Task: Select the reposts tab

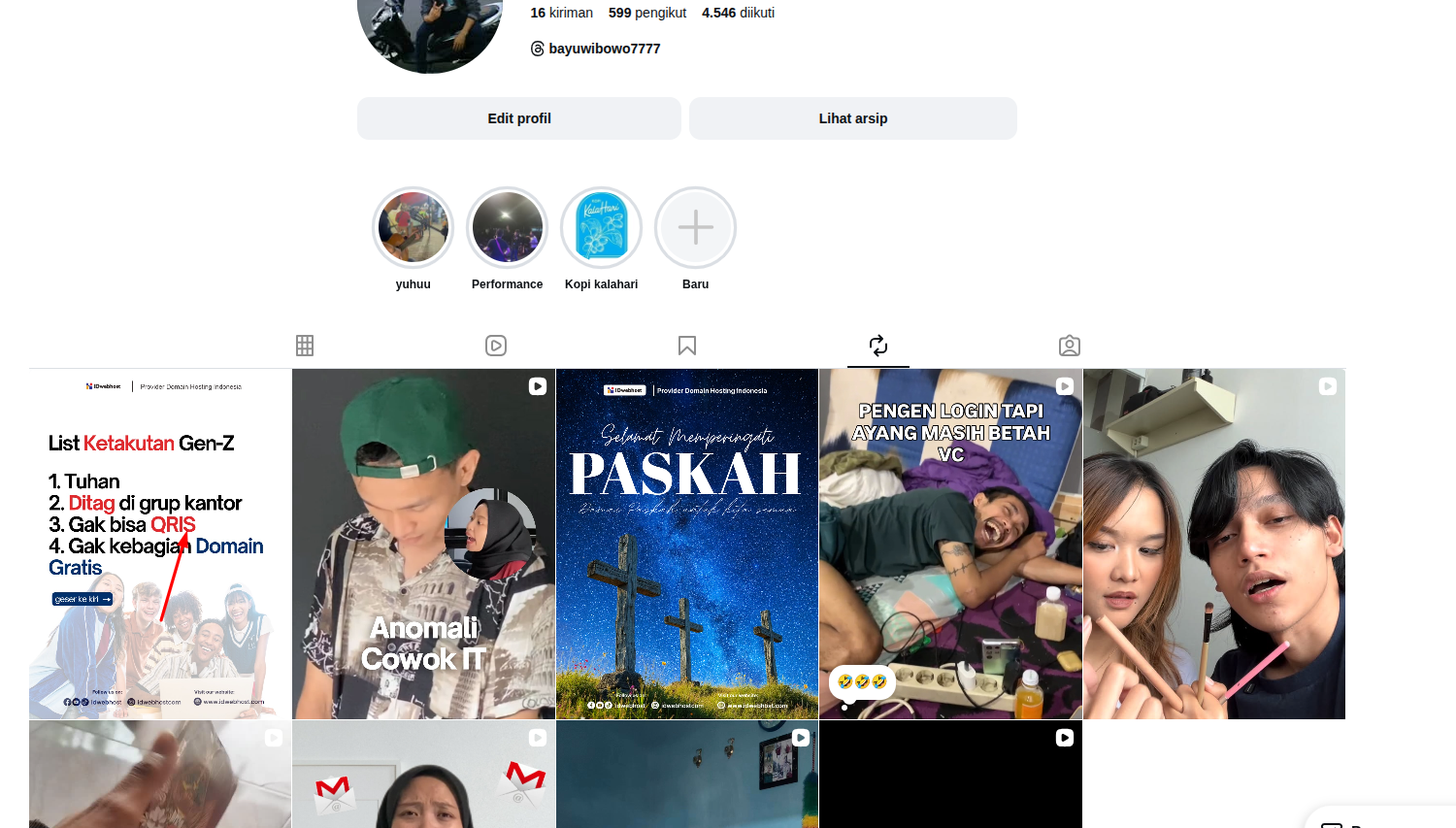Action: click(878, 346)
